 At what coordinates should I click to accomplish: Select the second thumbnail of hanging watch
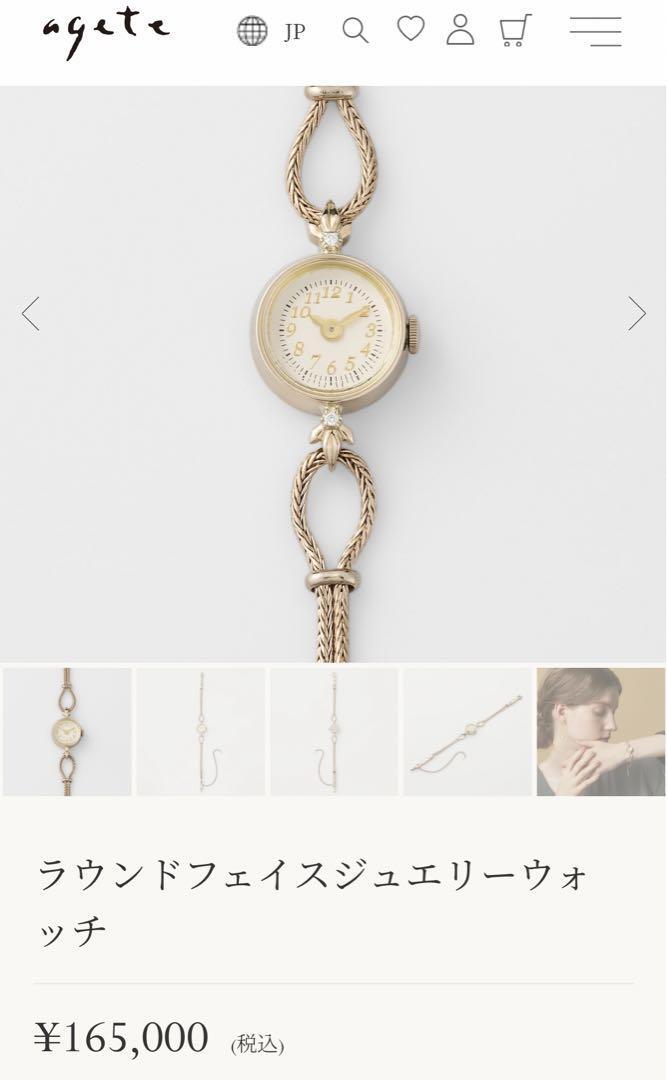(x=201, y=732)
